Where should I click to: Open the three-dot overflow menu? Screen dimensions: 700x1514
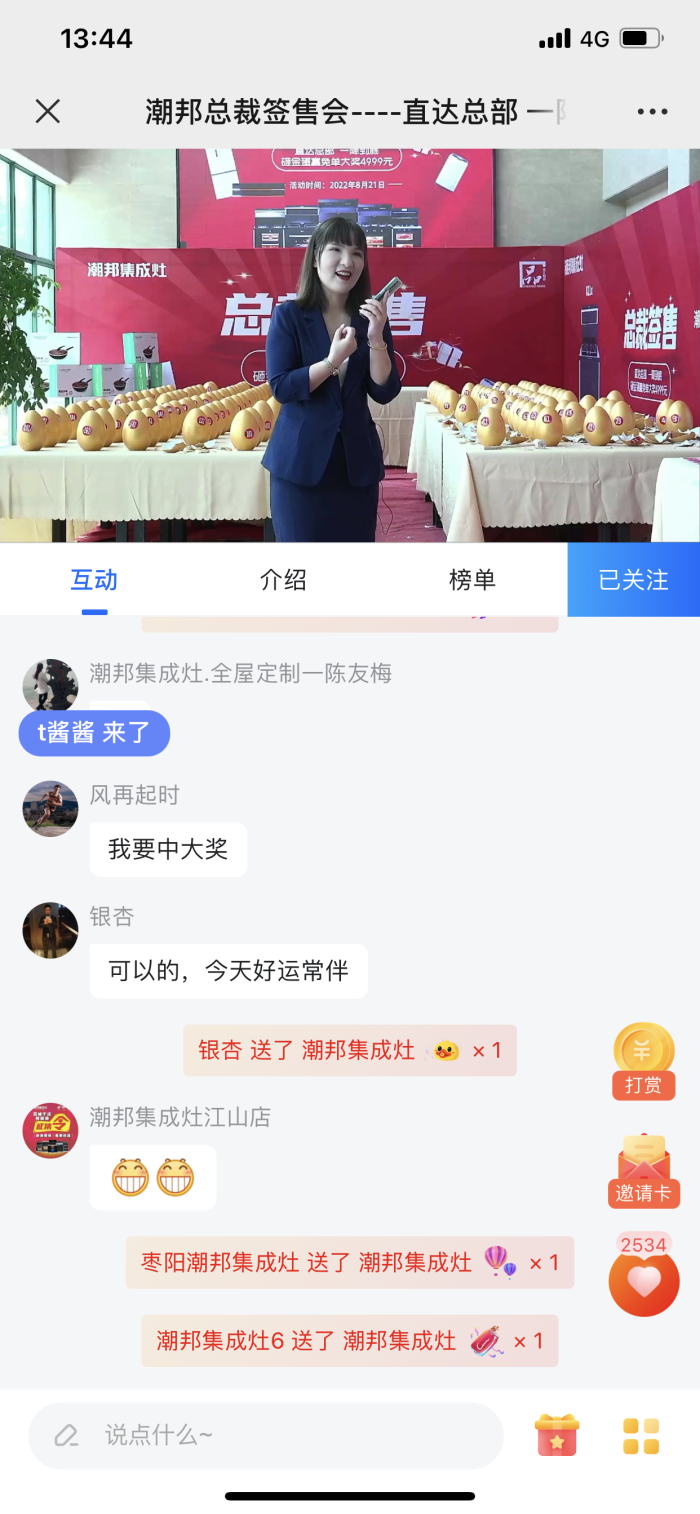coord(652,111)
